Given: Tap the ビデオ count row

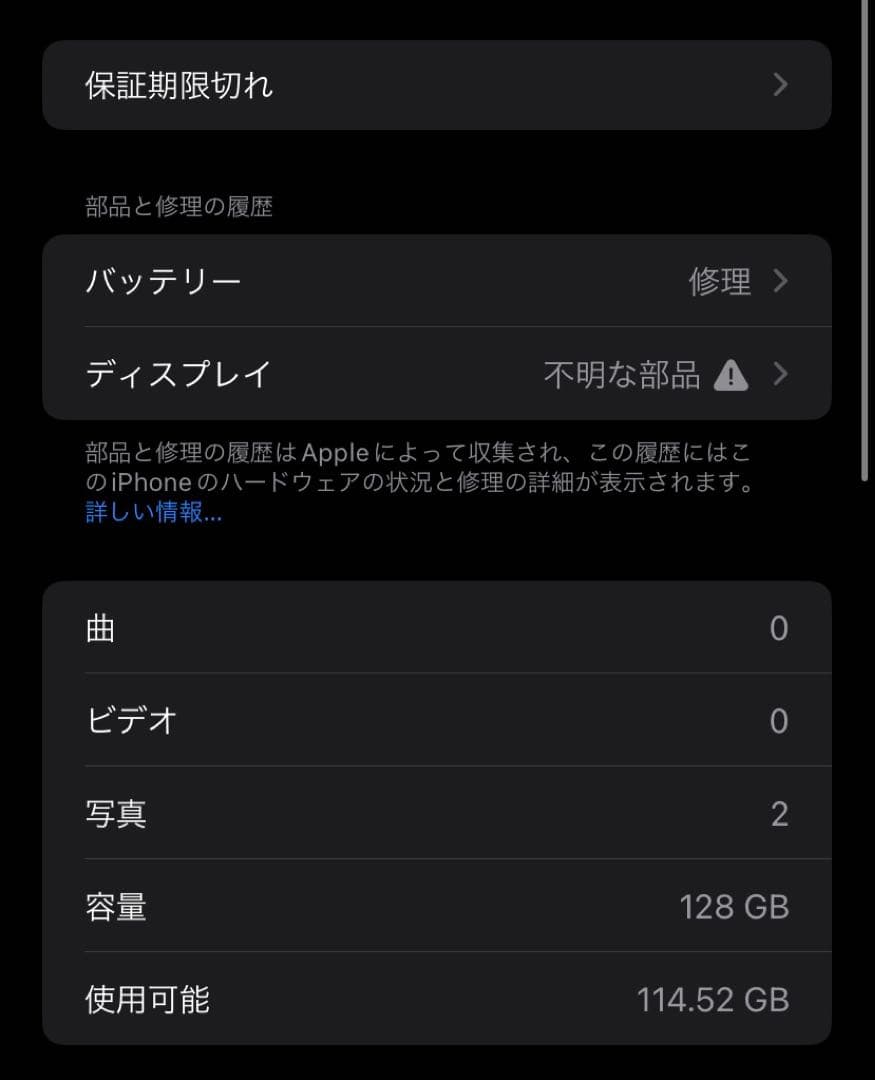Looking at the screenshot, I should [437, 721].
